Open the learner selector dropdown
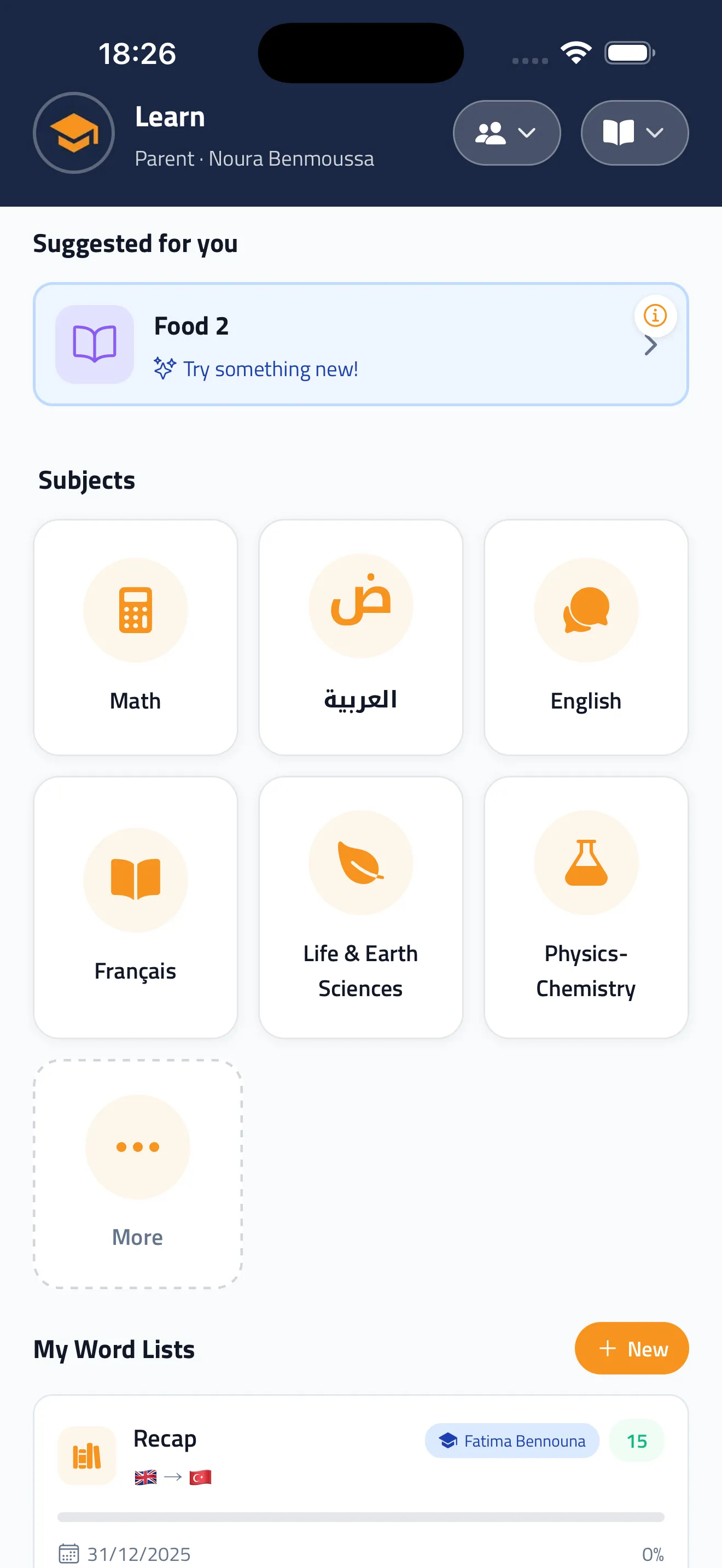The height and width of the screenshot is (1568, 722). [x=506, y=133]
